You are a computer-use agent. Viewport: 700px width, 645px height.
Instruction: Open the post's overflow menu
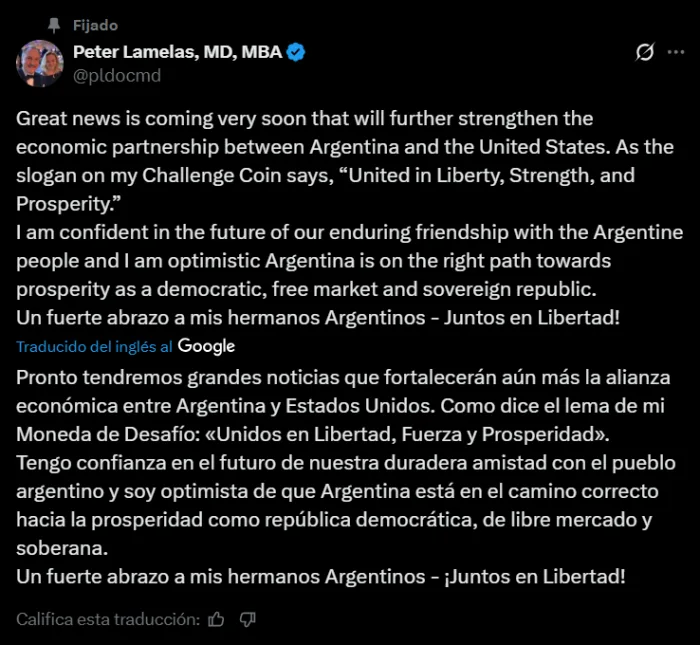pos(676,52)
